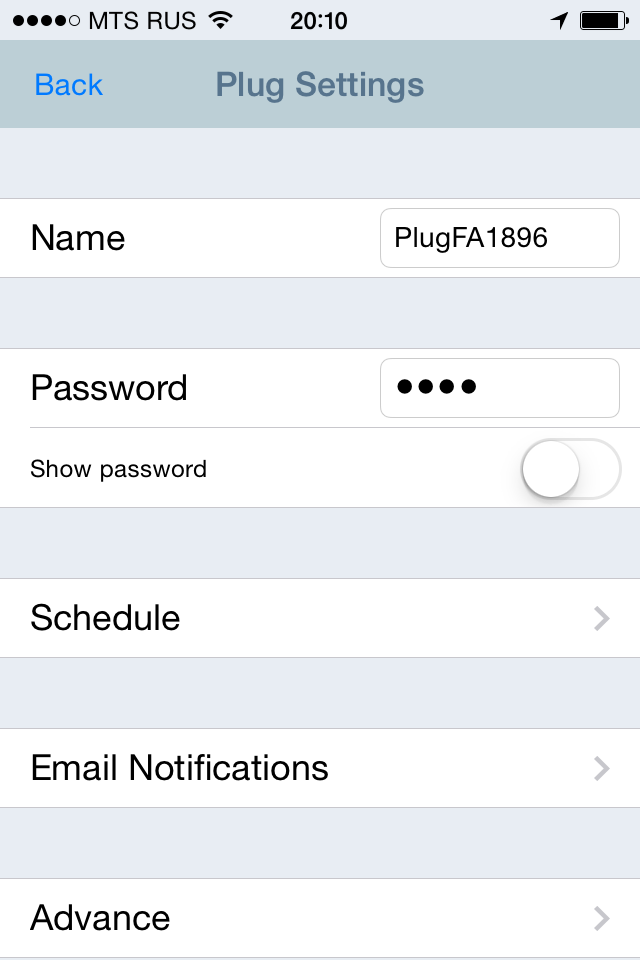Go back from Plug Settings
Screen dimensions: 640x960
[68, 86]
